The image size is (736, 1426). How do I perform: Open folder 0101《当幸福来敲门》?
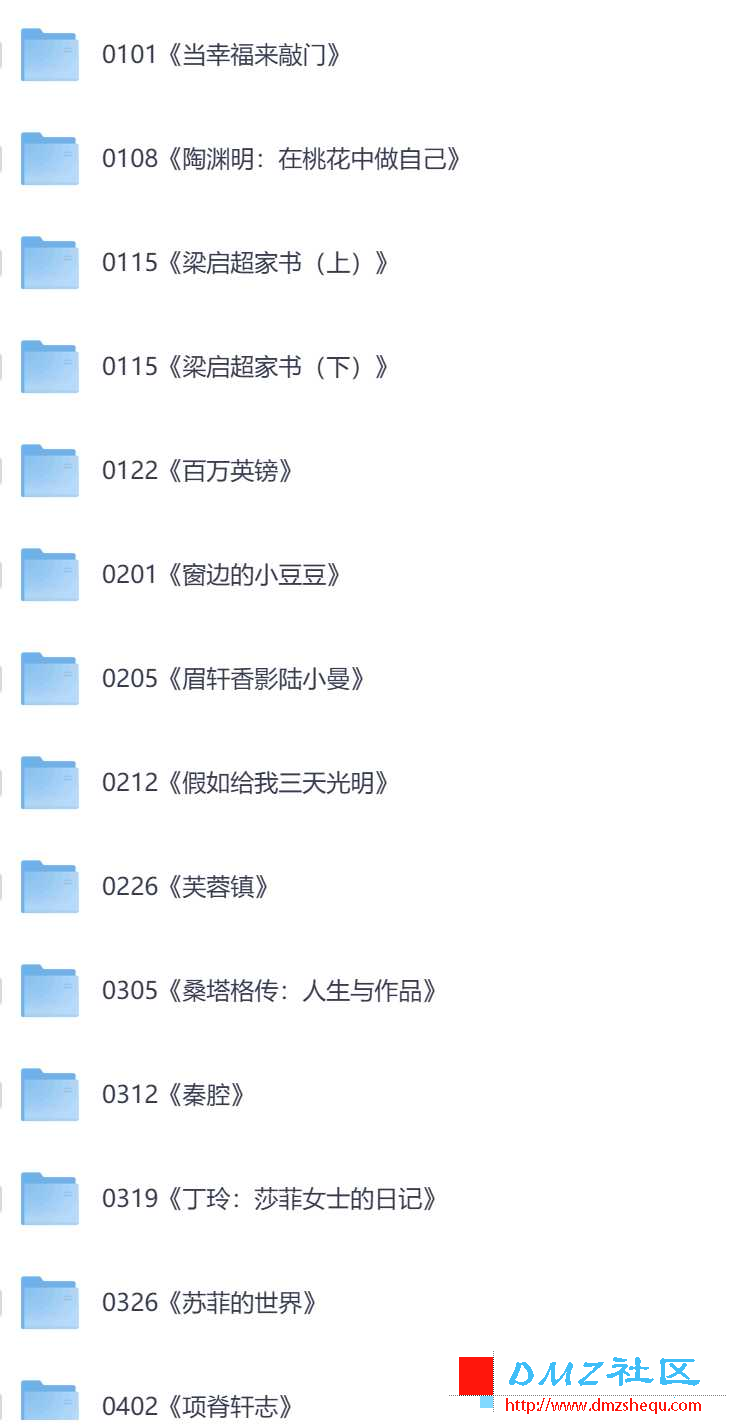(x=221, y=55)
